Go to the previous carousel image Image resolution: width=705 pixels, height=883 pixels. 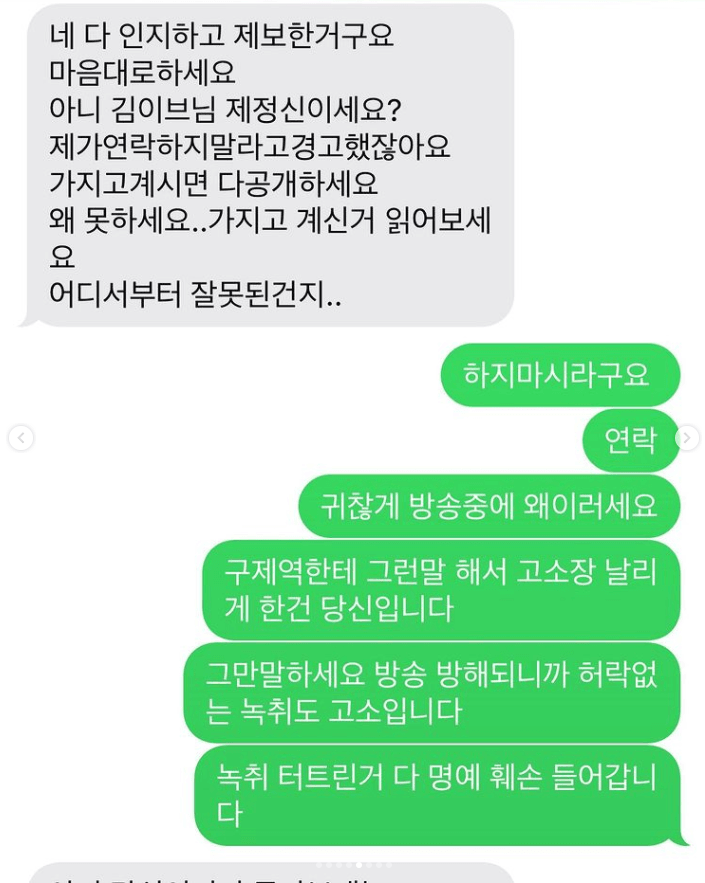[x=20, y=438]
